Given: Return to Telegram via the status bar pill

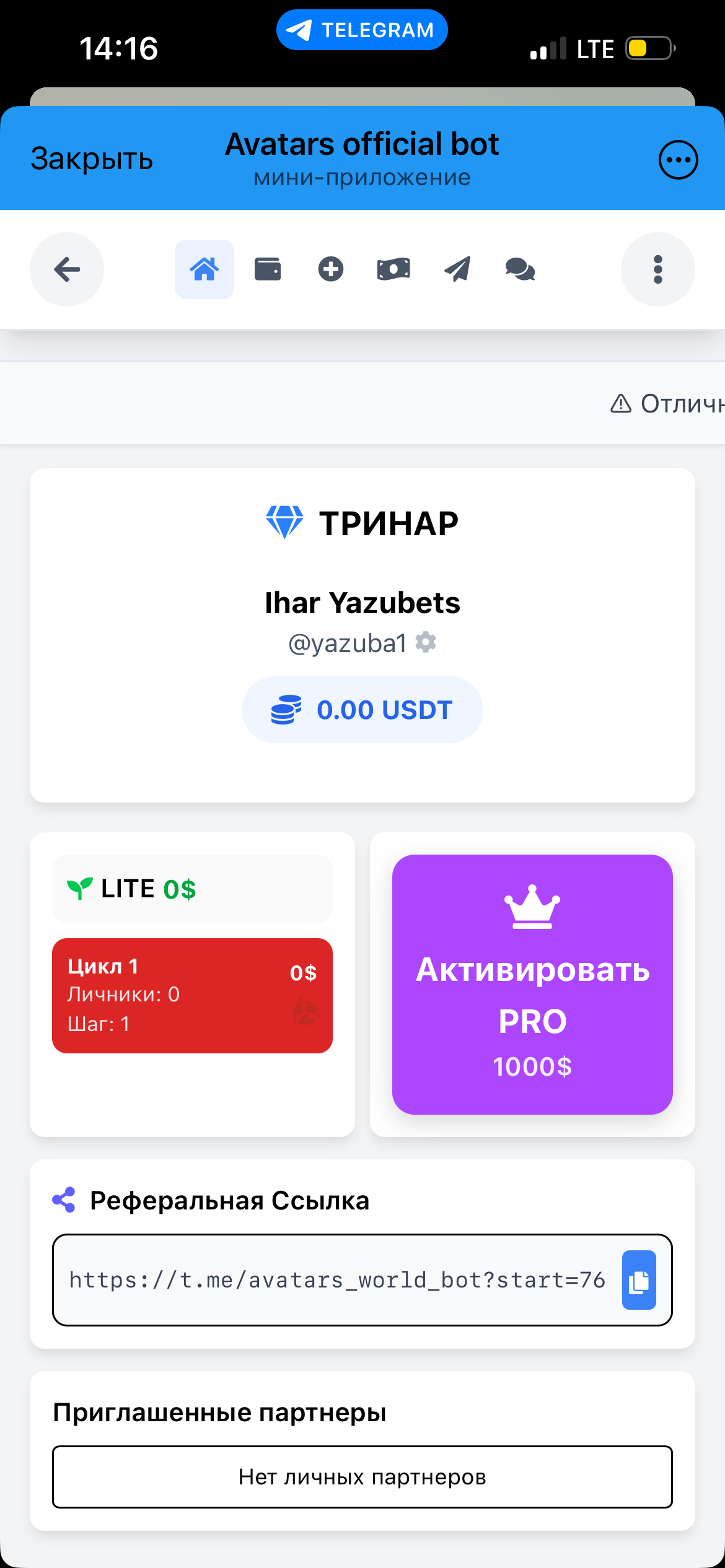Looking at the screenshot, I should [x=362, y=30].
